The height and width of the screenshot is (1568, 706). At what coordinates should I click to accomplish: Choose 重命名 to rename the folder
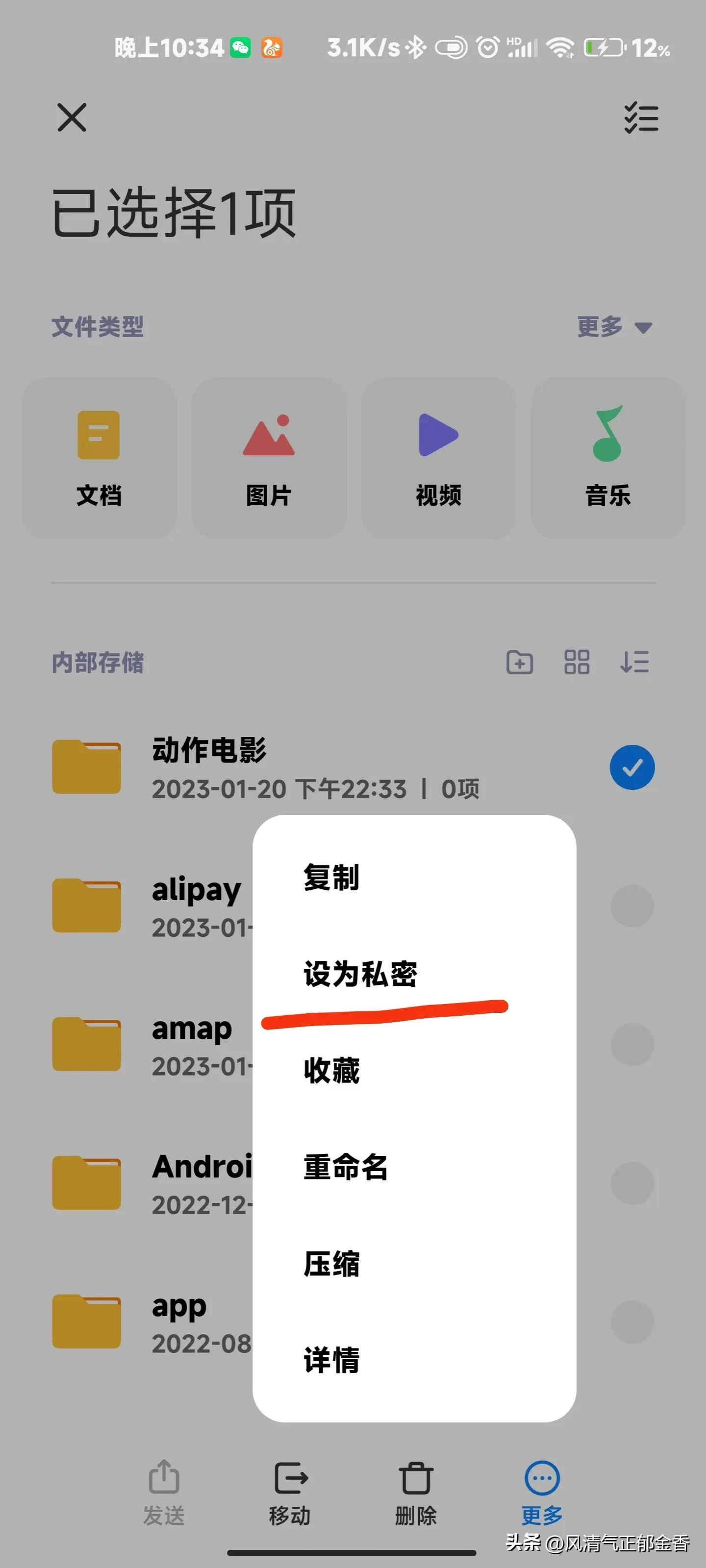coord(345,1168)
